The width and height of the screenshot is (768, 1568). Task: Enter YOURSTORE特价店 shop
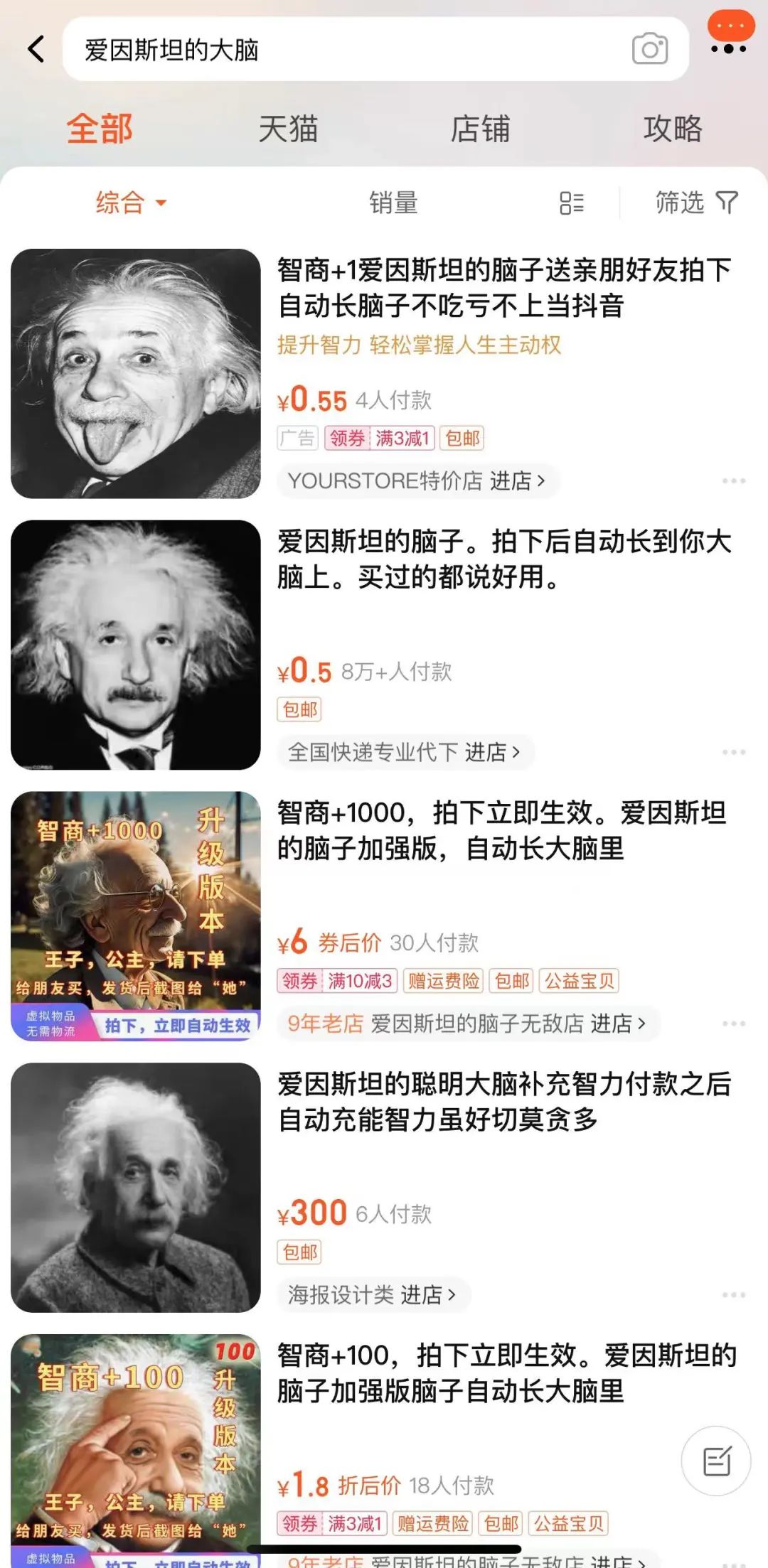click(x=417, y=481)
